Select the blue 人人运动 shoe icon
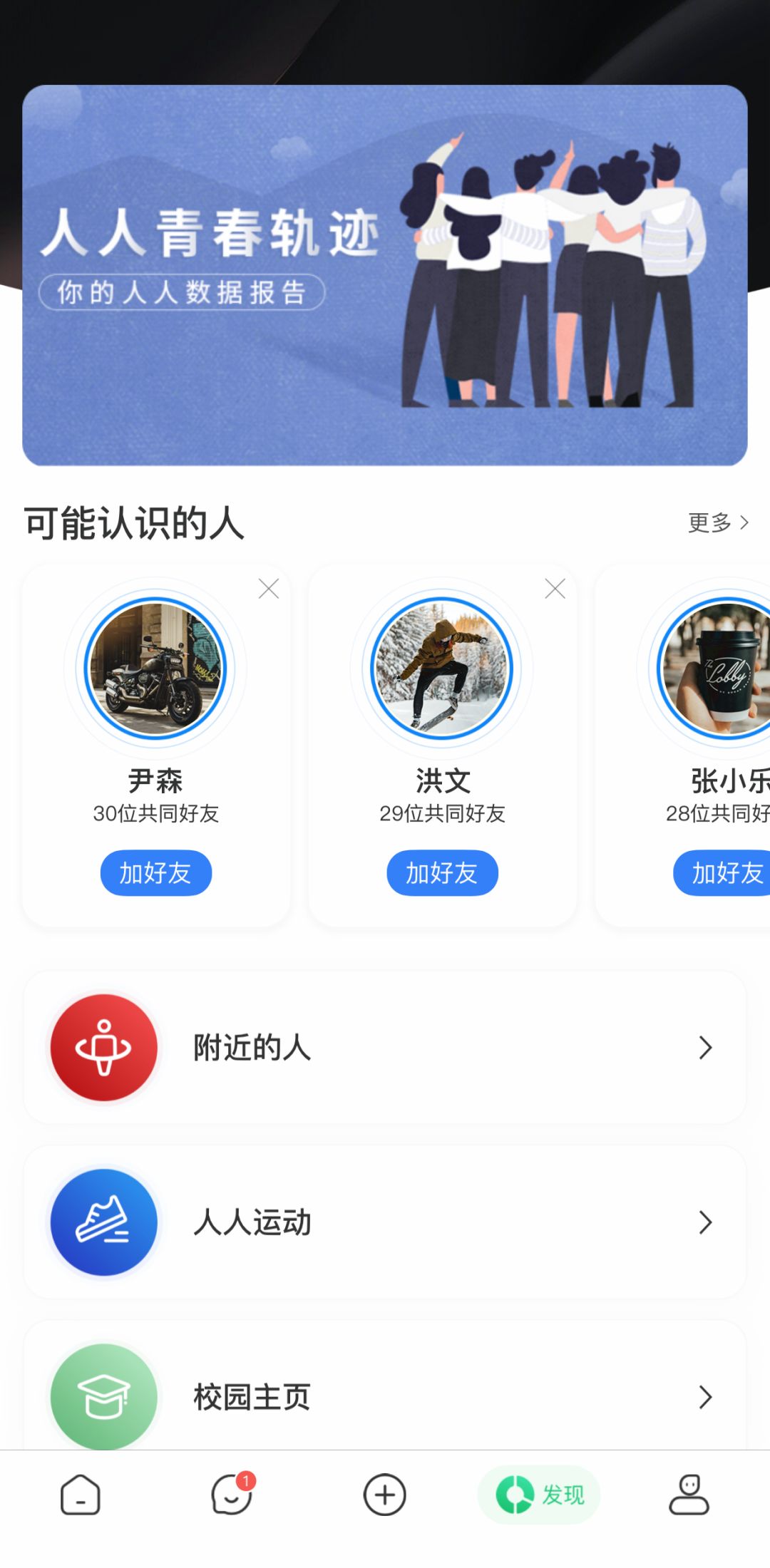The height and width of the screenshot is (1568, 770). point(103,1222)
